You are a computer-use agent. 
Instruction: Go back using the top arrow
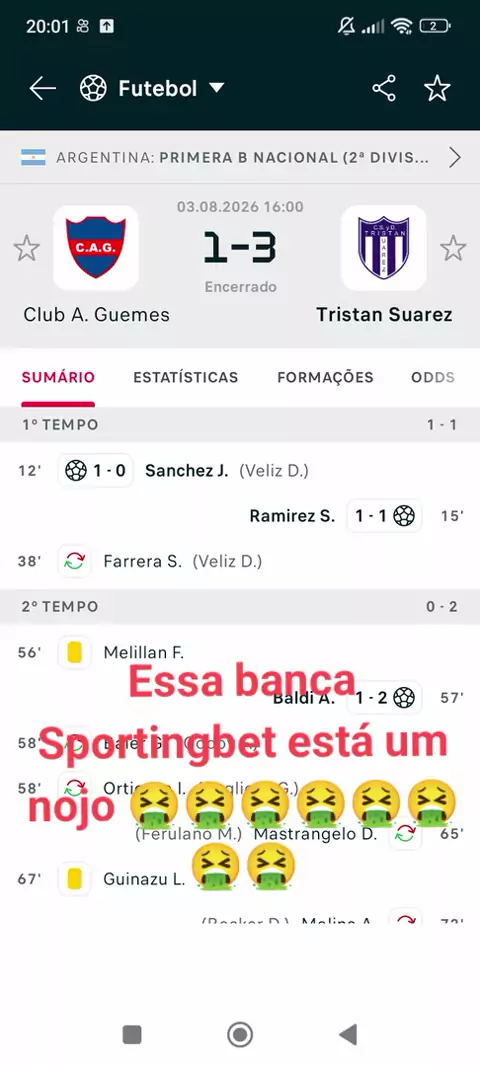click(42, 88)
